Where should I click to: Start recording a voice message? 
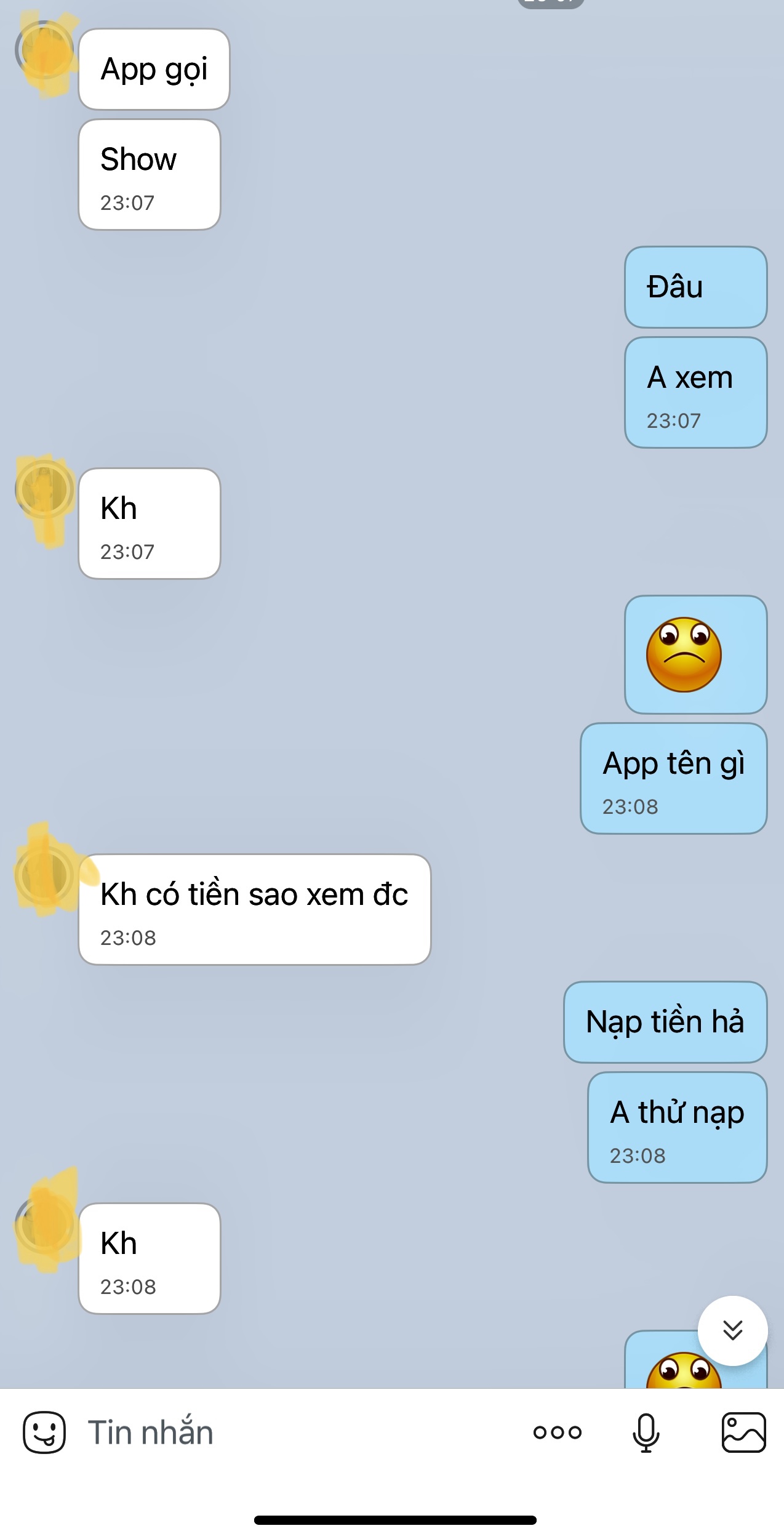(x=646, y=1433)
